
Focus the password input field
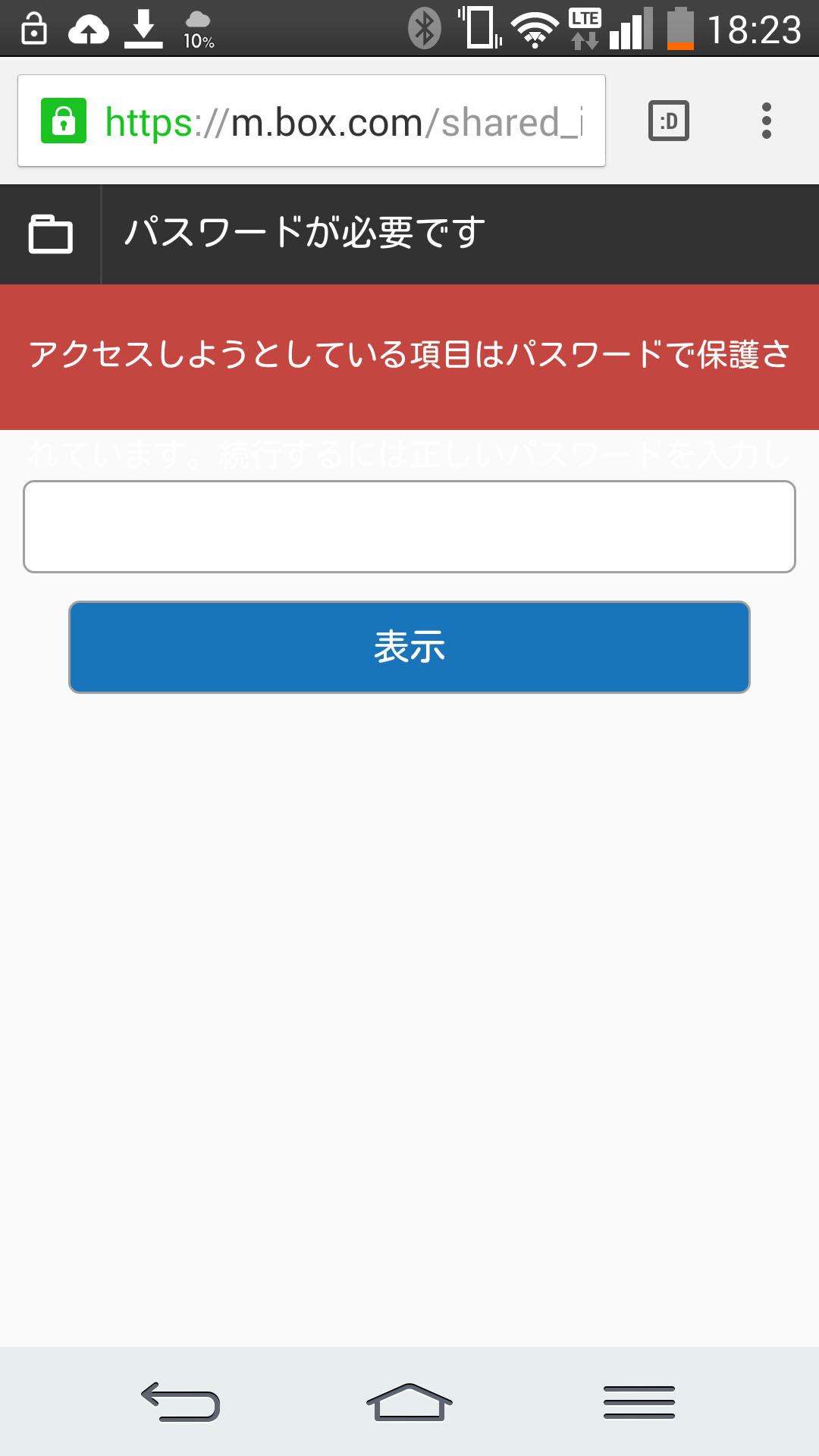click(409, 526)
